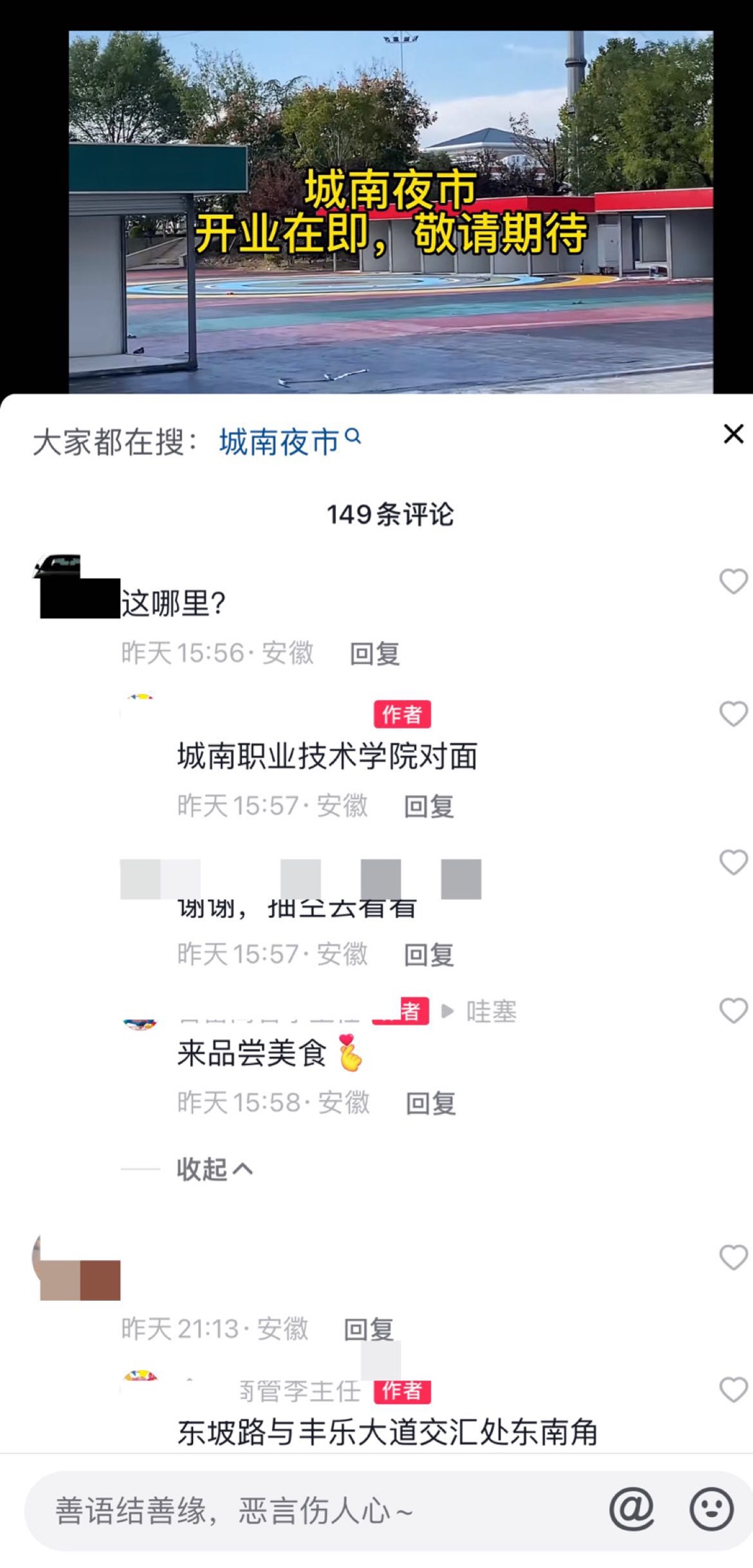The width and height of the screenshot is (753, 1568).
Task: Reply to the 来品尝美食 comment
Action: 431,1103
